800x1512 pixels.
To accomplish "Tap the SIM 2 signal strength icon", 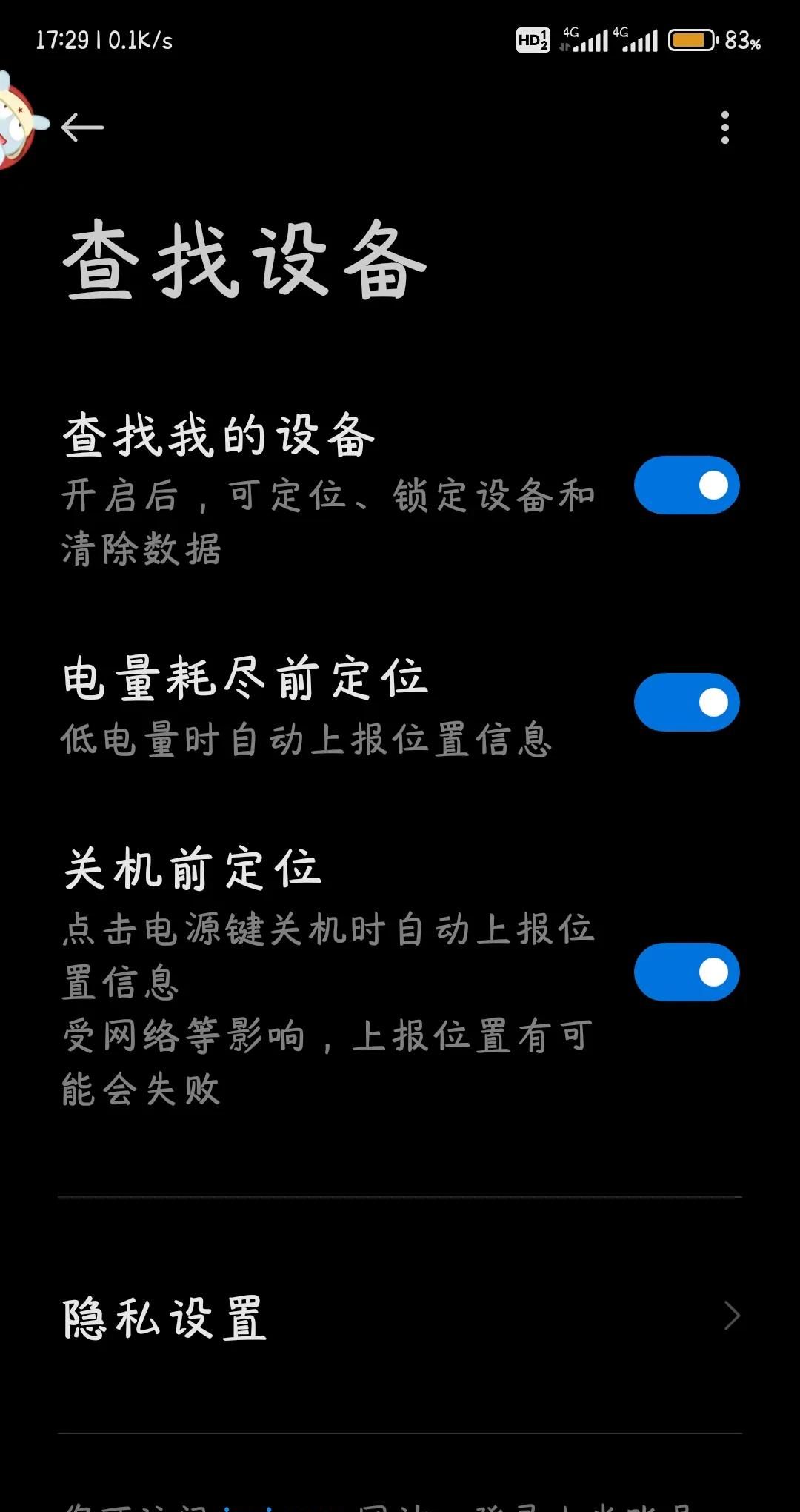I will tap(641, 41).
